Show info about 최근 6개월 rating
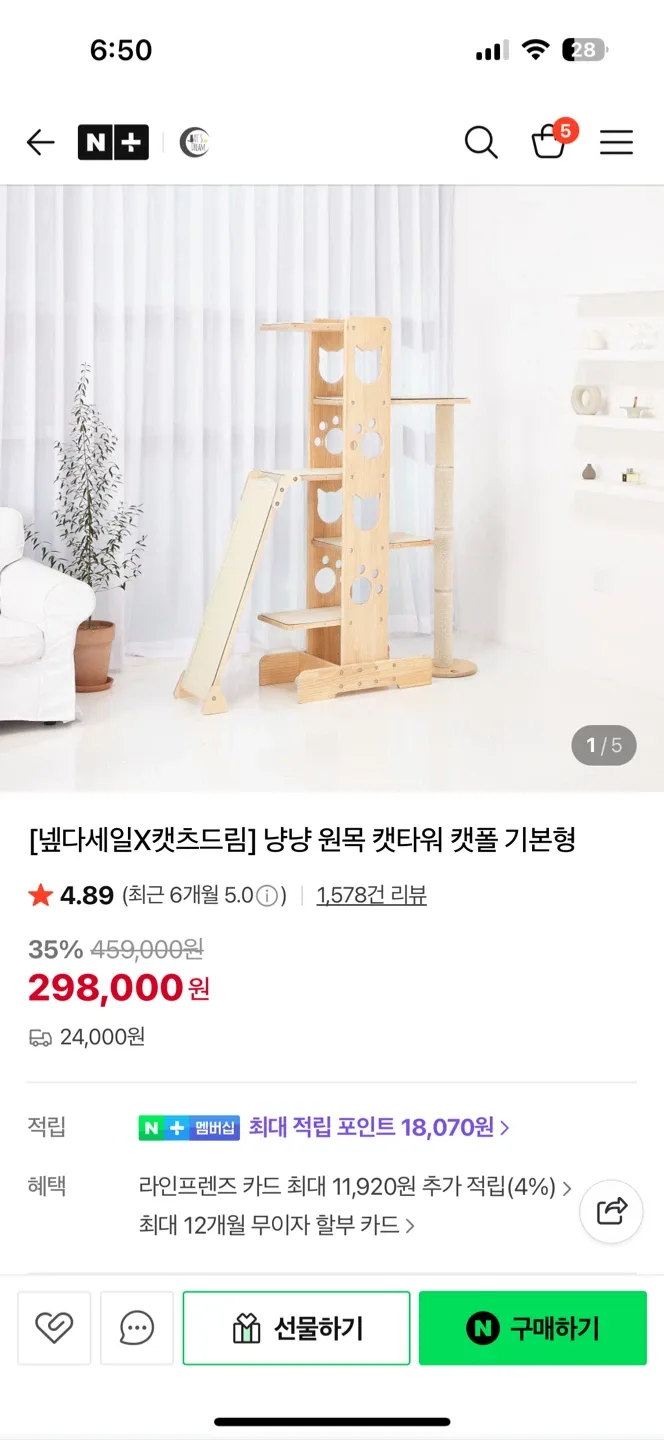The image size is (664, 1440). [x=267, y=896]
